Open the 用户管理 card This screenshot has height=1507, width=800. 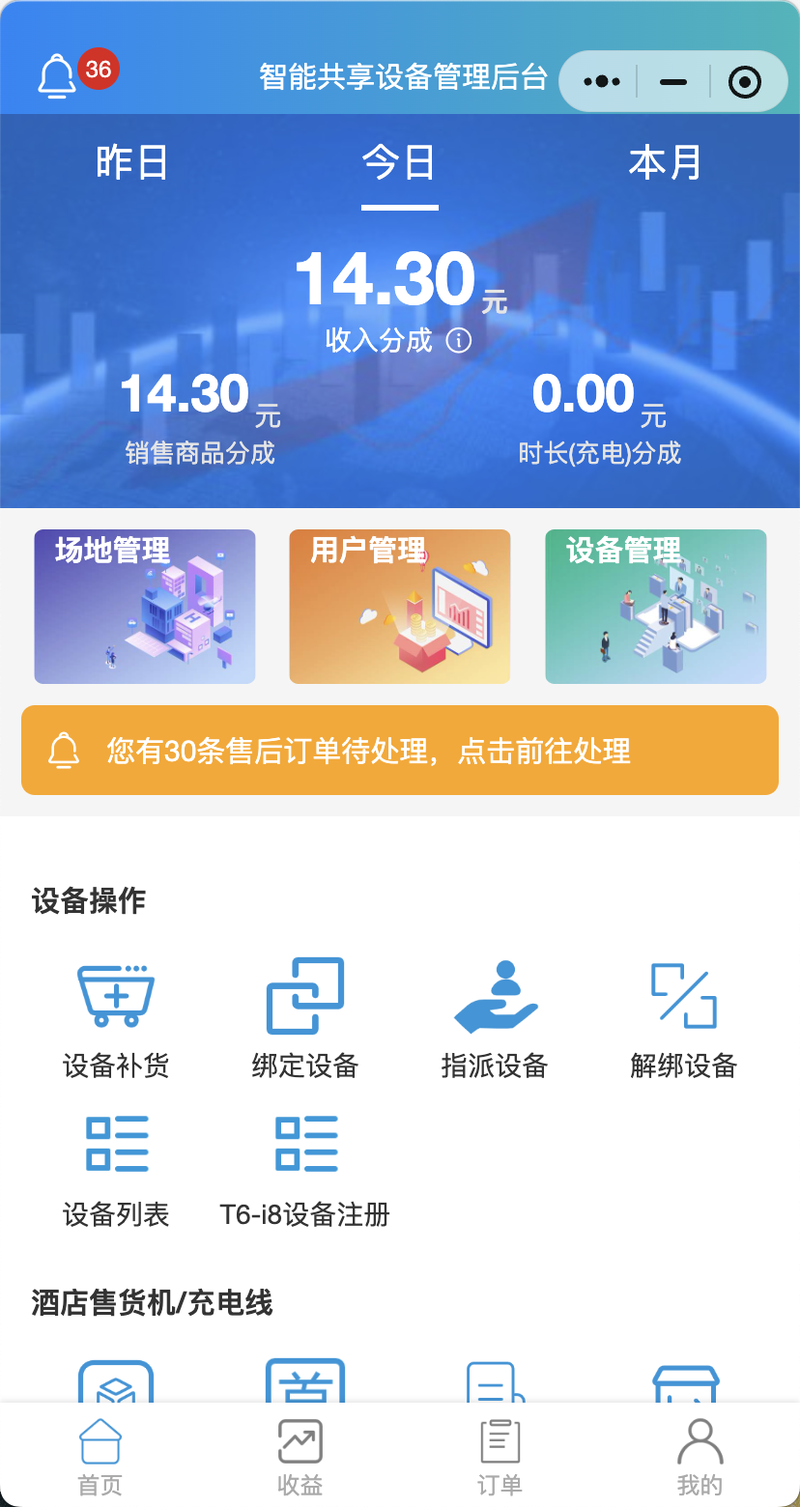point(400,607)
